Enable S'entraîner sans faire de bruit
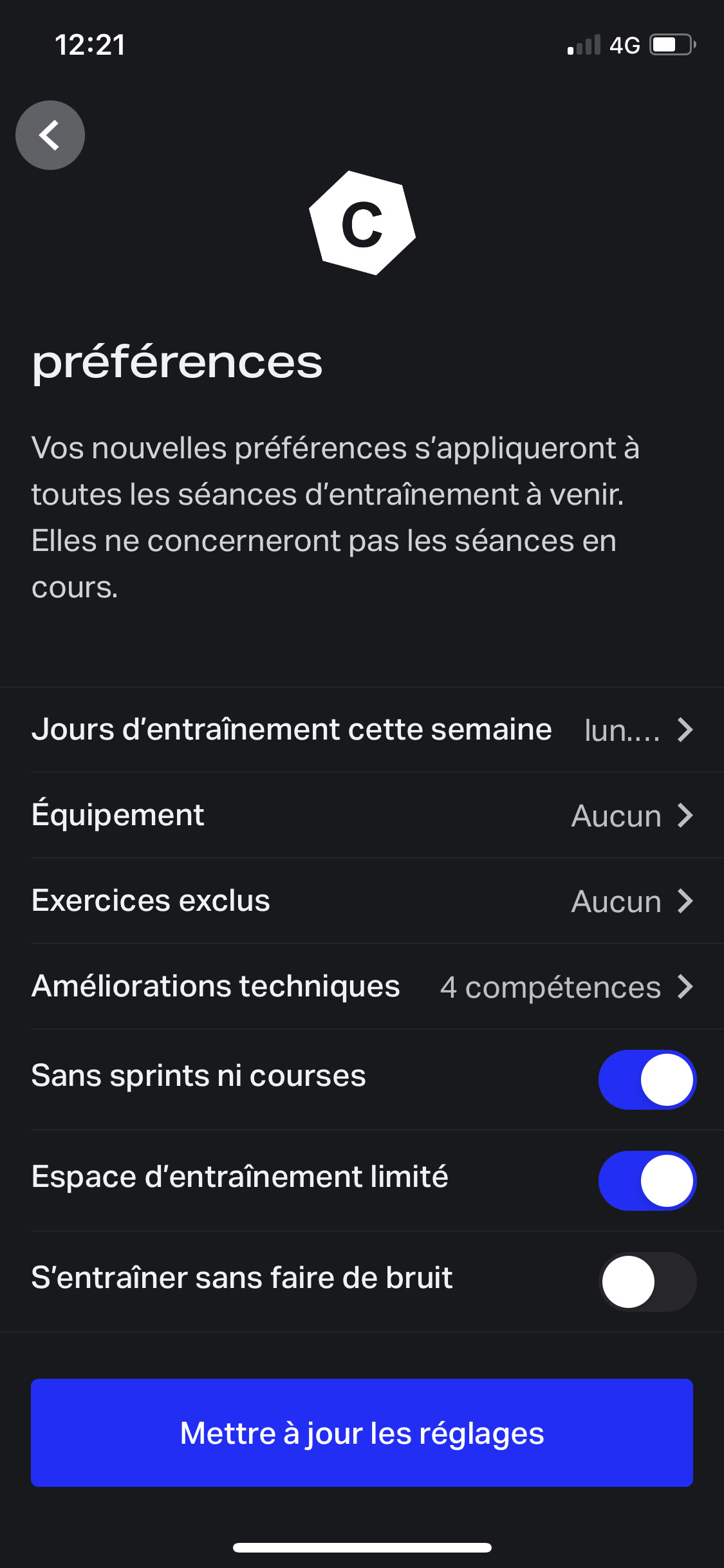Viewport: 724px width, 1568px height. point(647,1282)
